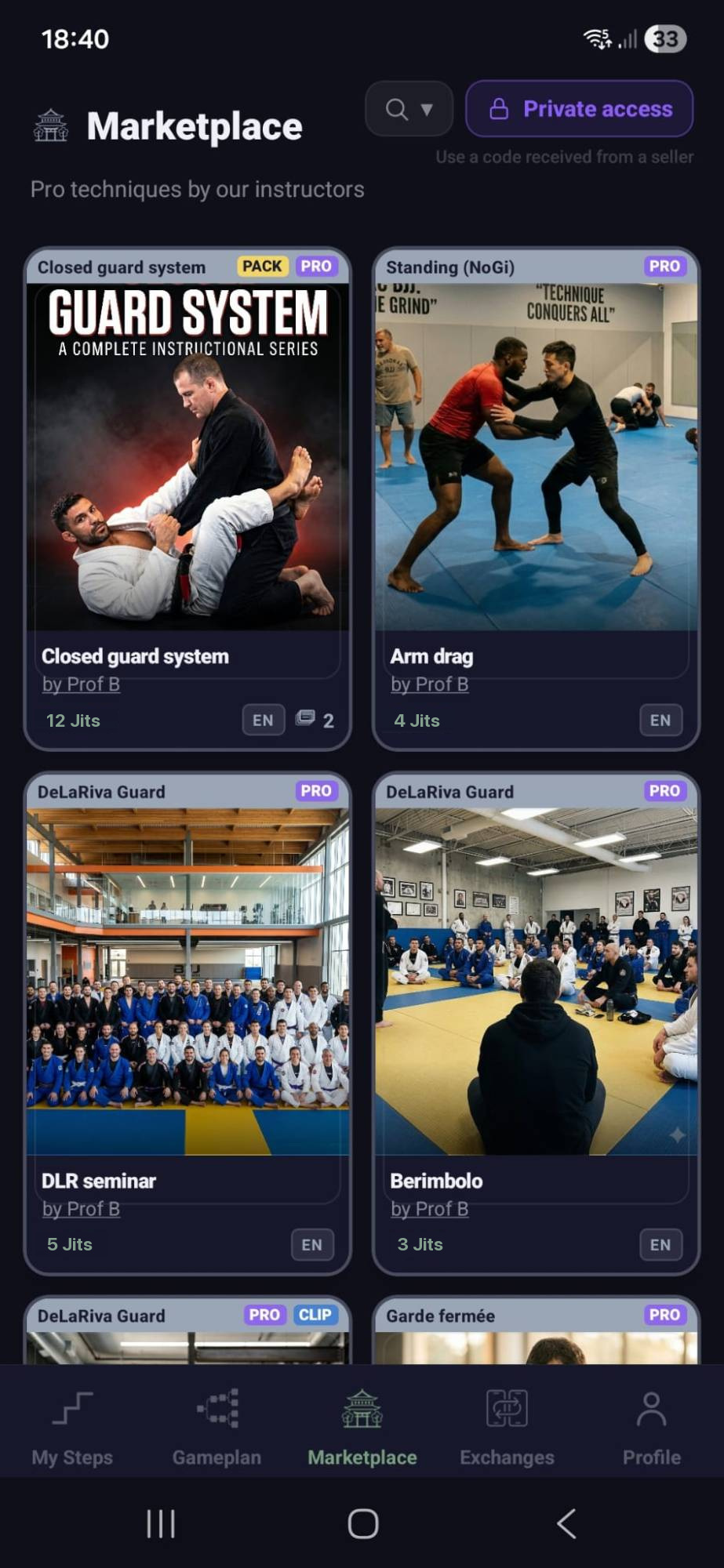Select the Marketplace tab in bottom navigation
Viewport: 724px width, 1568px height.
click(362, 1428)
